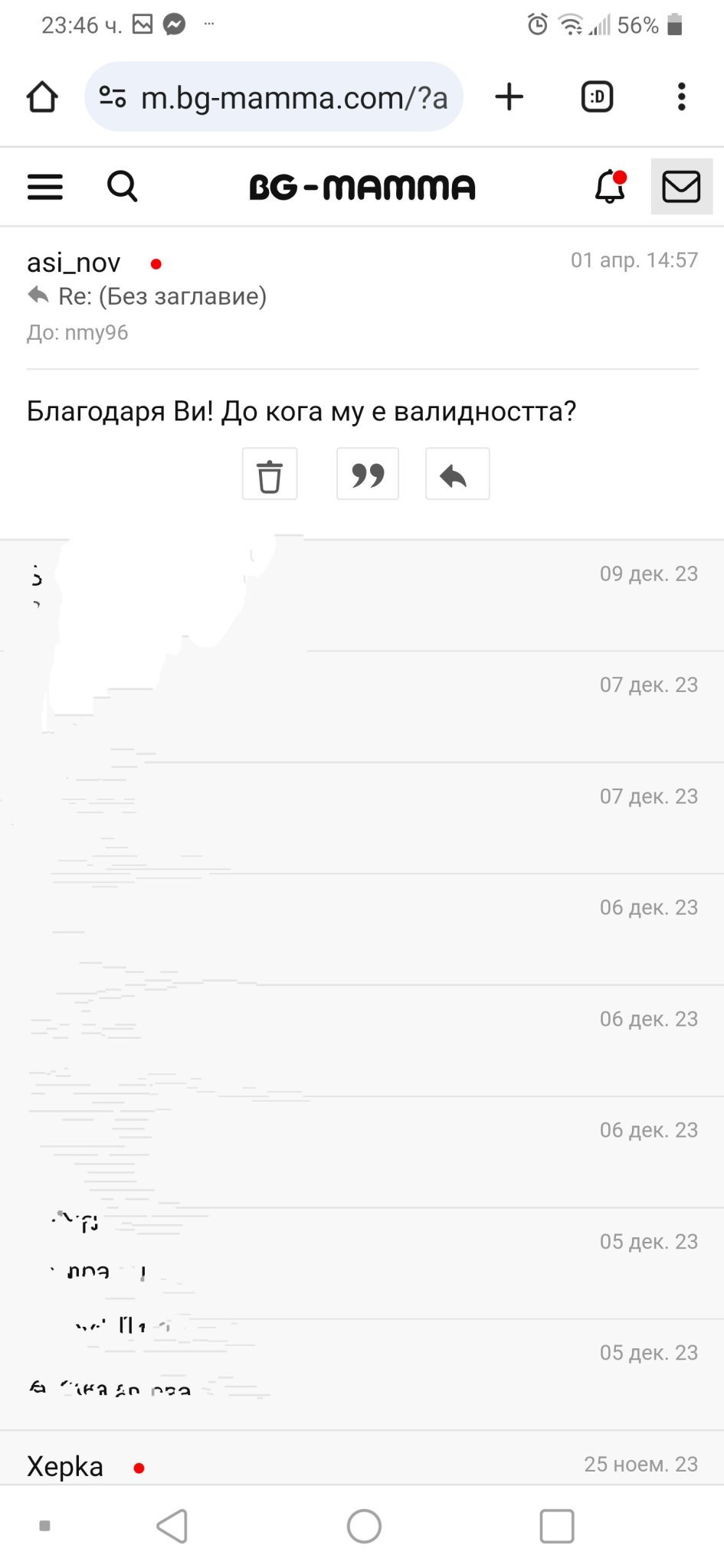Open a new browser tab
Image resolution: width=724 pixels, height=1568 pixels.
pos(509,97)
